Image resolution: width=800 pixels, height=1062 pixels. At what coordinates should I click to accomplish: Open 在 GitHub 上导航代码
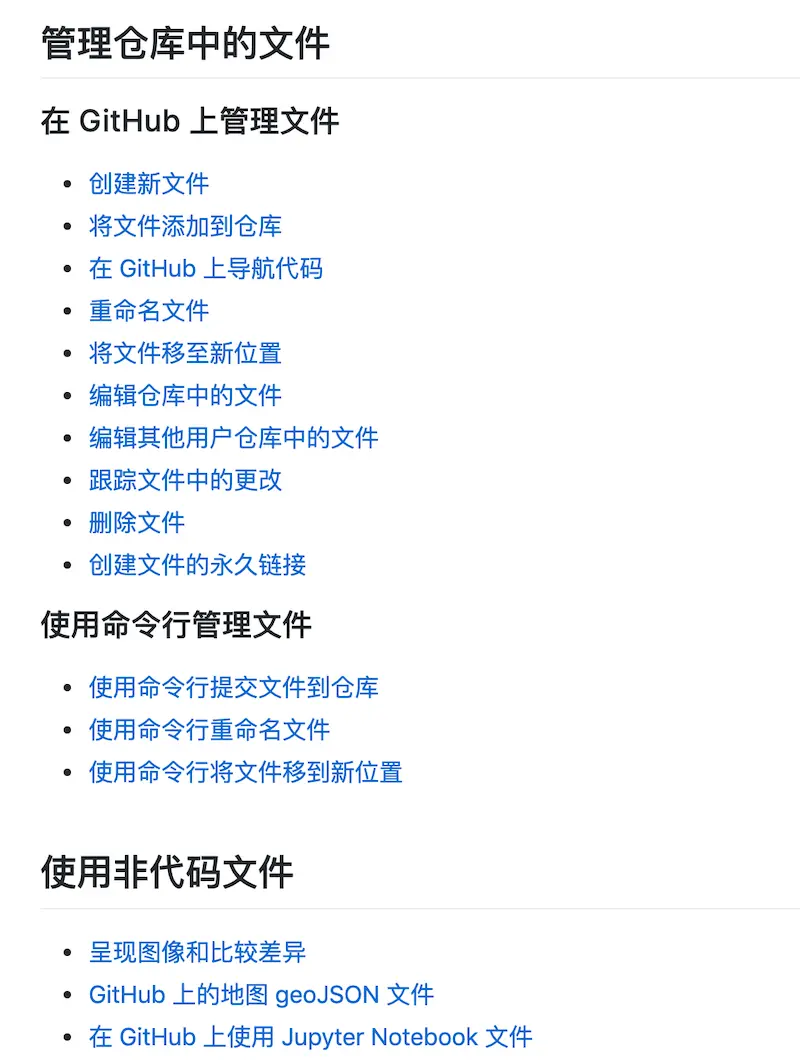pyautogui.click(x=206, y=269)
